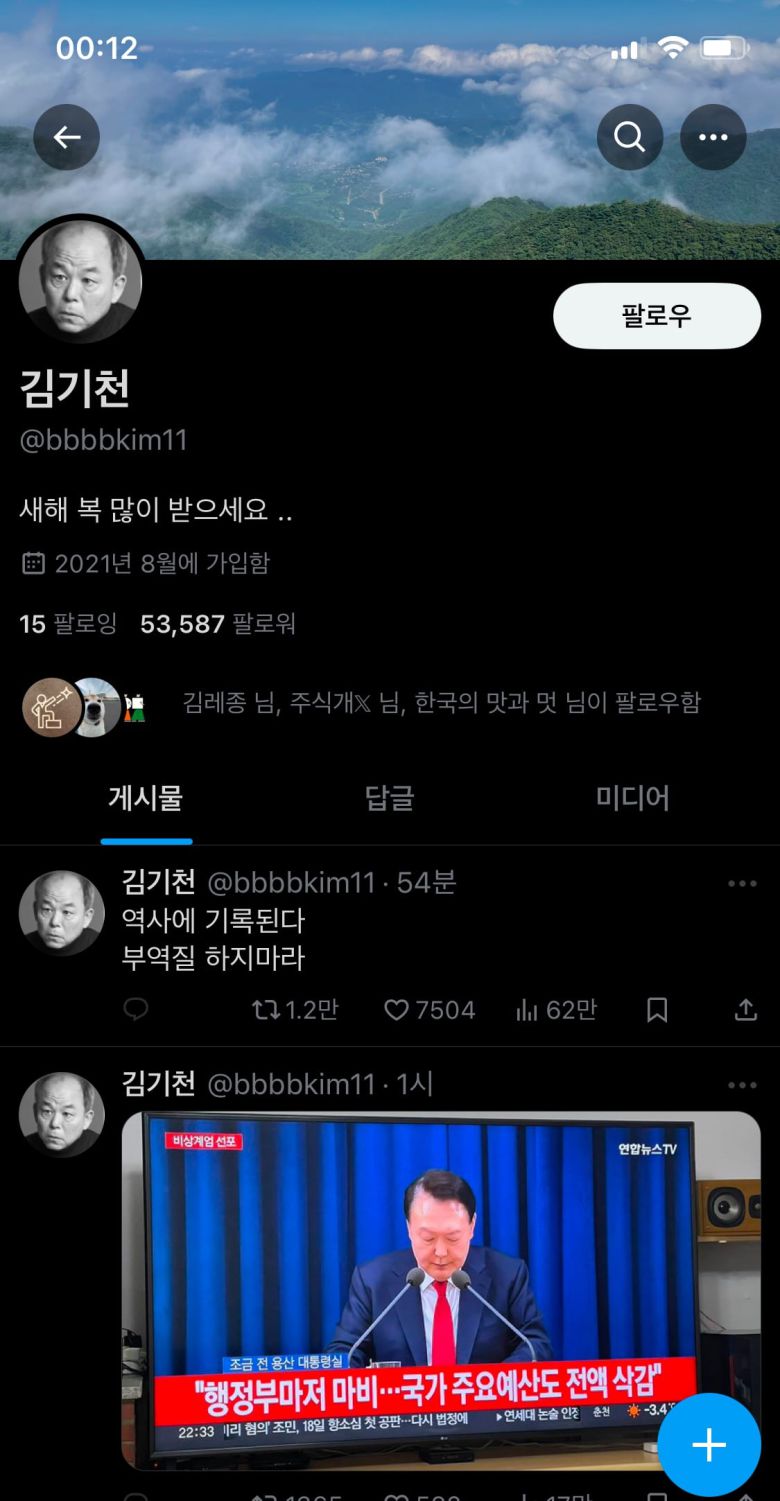Switch to the 미디어 tab
The height and width of the screenshot is (1501, 780).
(632, 798)
